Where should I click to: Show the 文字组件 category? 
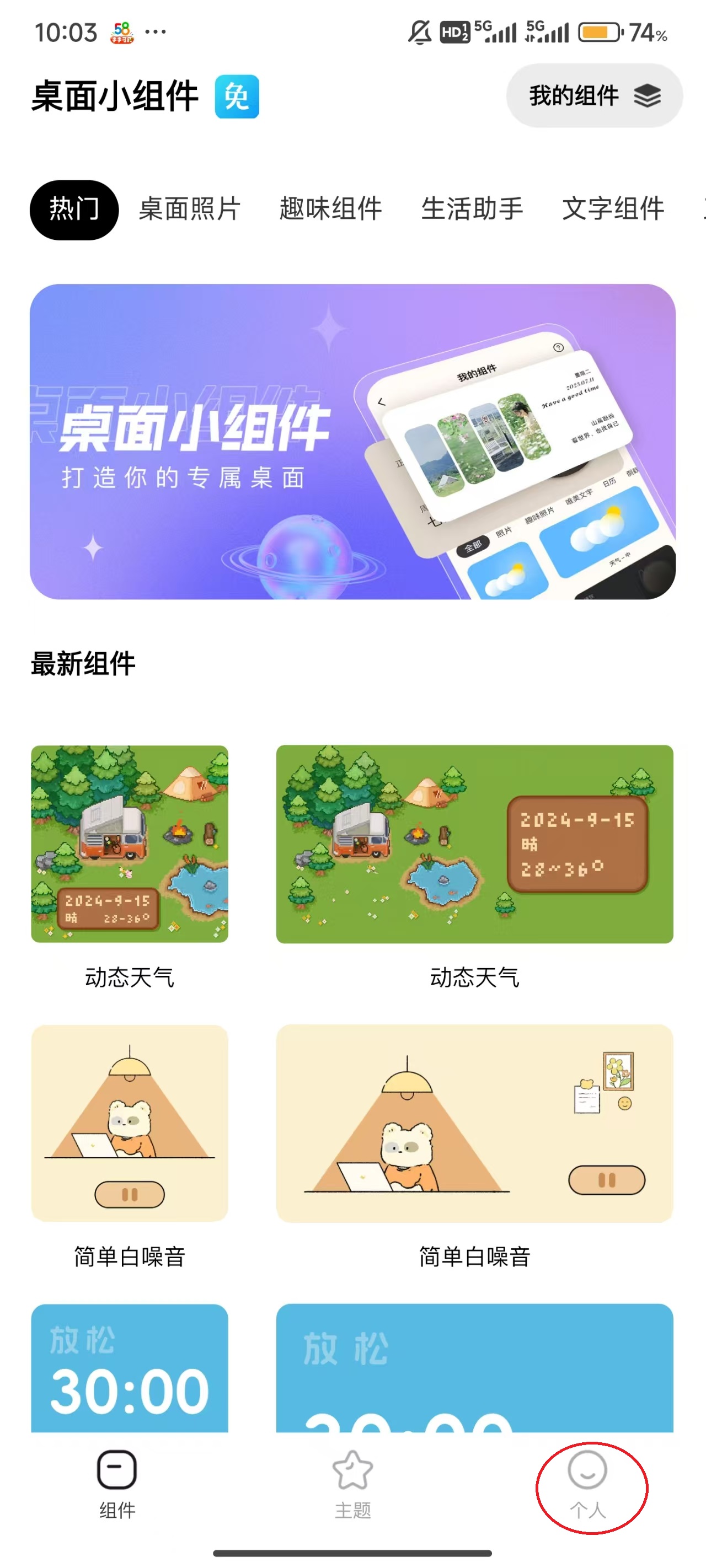(x=613, y=210)
